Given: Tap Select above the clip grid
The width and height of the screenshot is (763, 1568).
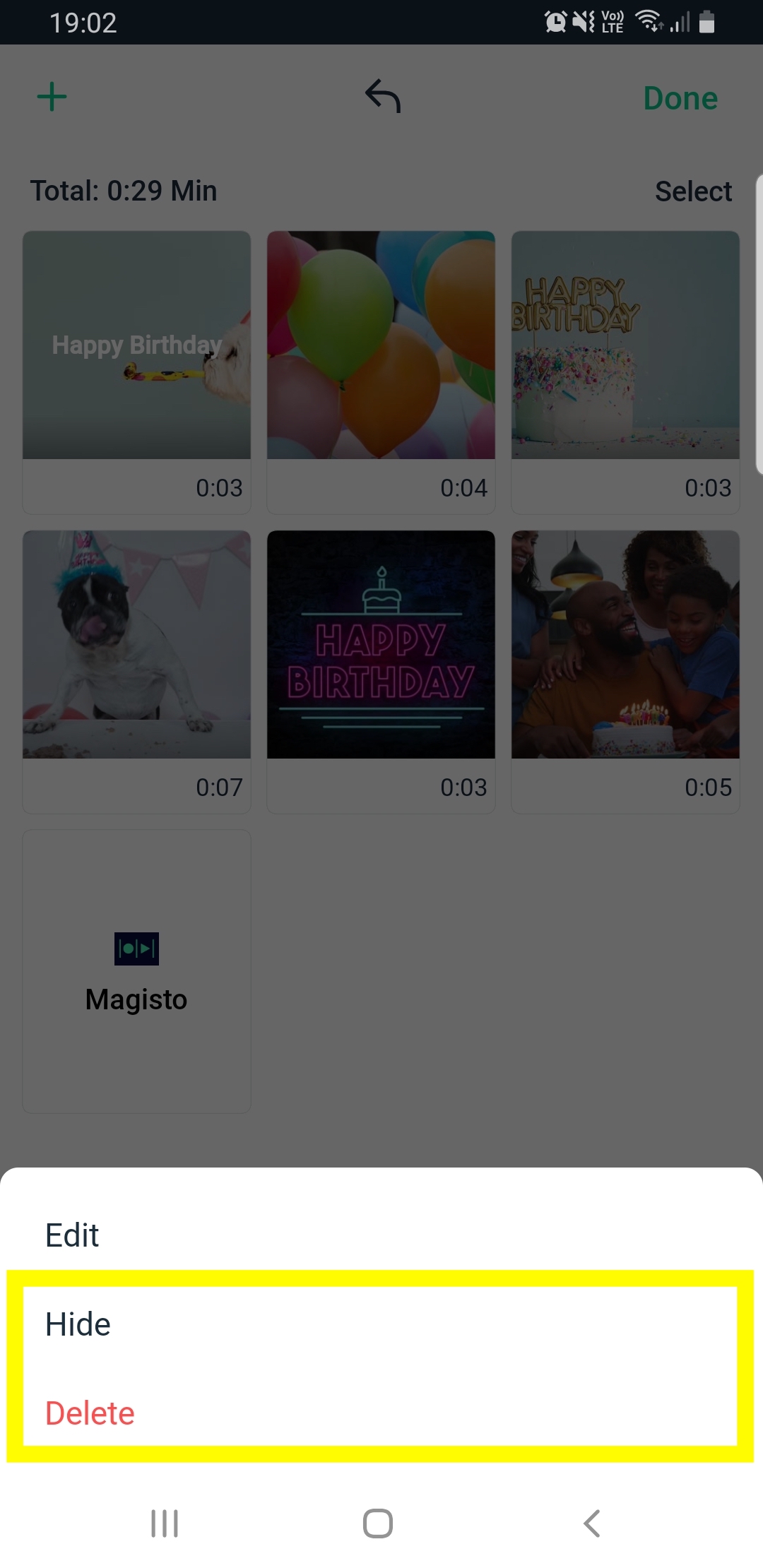Looking at the screenshot, I should 693,191.
